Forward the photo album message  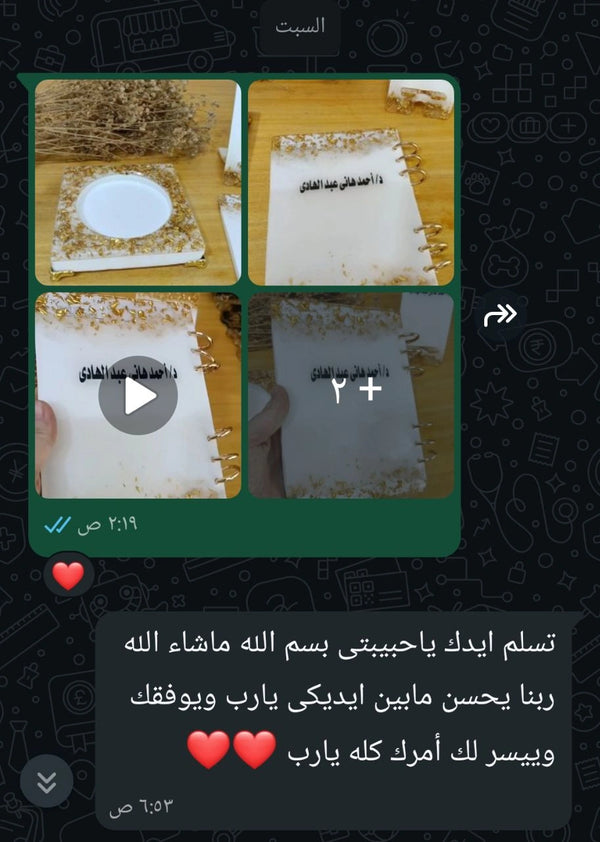click(500, 315)
